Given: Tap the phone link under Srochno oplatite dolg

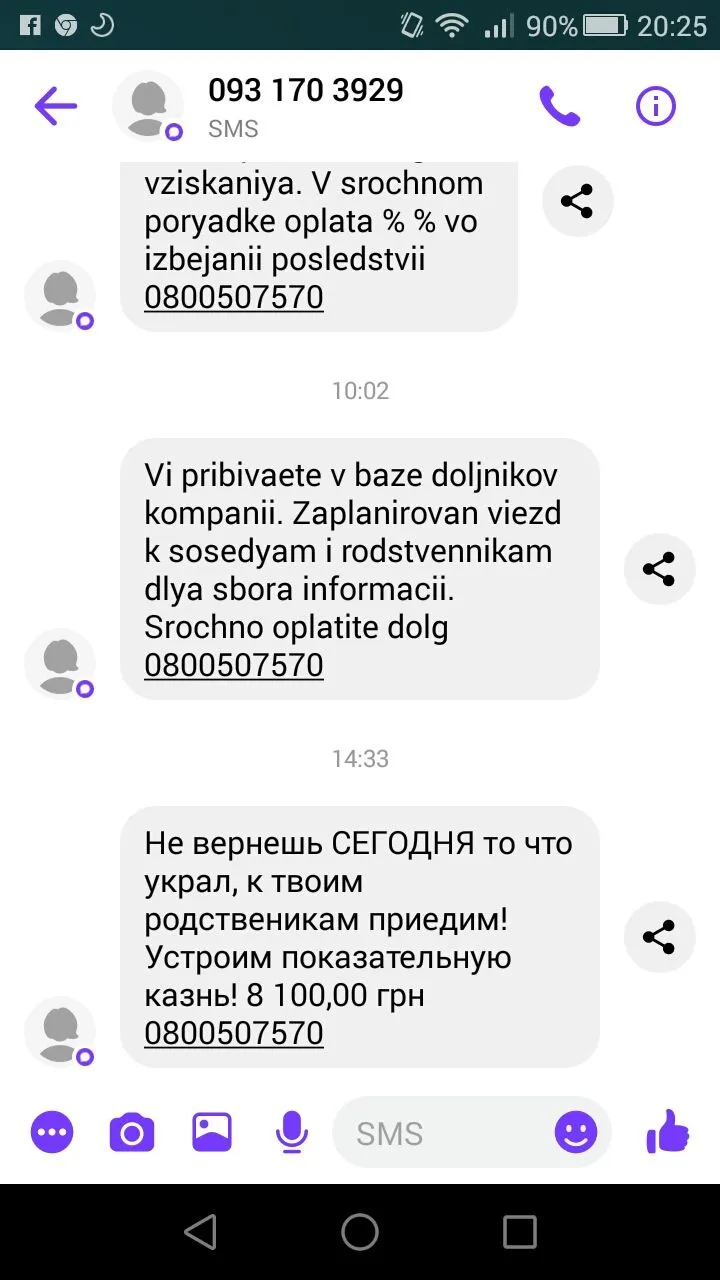Looking at the screenshot, I should point(234,665).
